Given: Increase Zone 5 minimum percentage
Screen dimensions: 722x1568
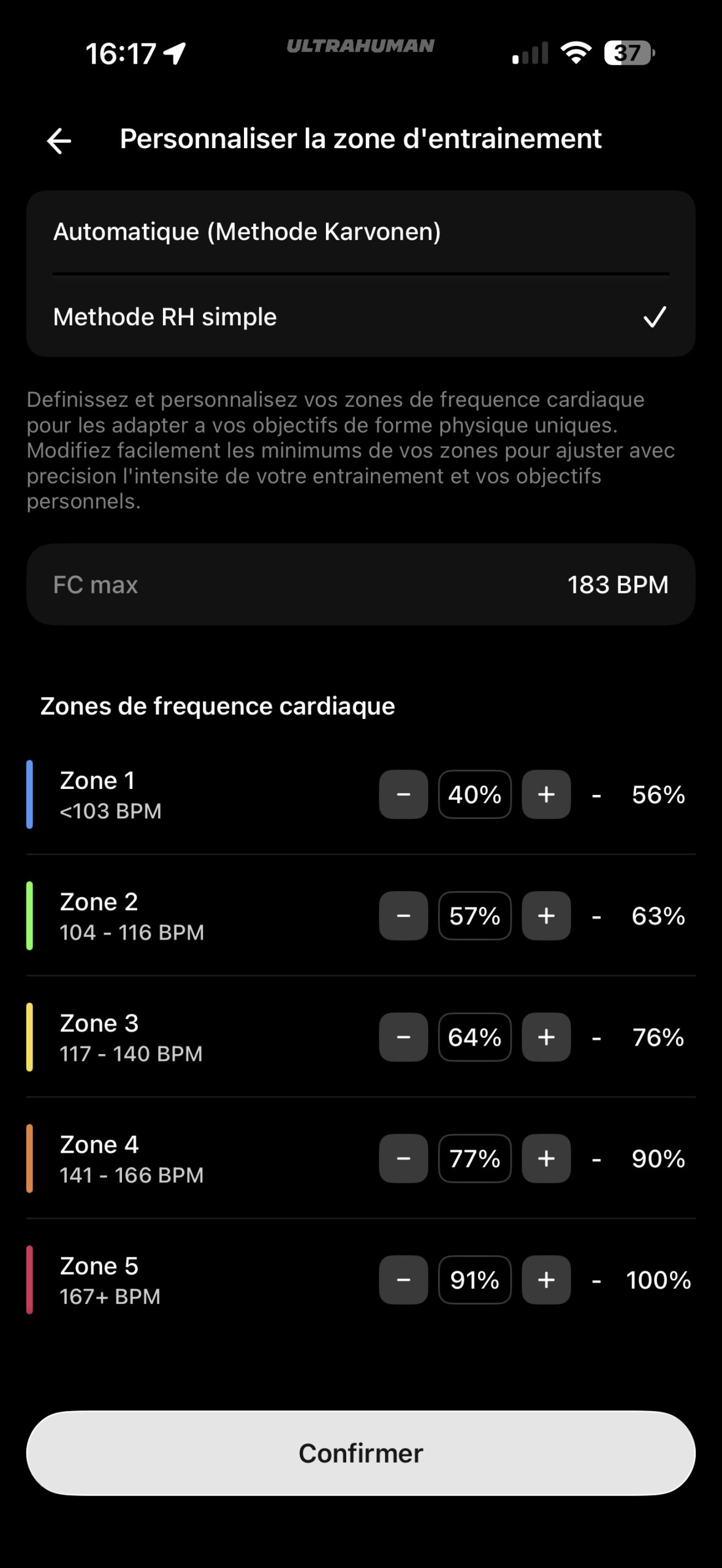Looking at the screenshot, I should [546, 1280].
